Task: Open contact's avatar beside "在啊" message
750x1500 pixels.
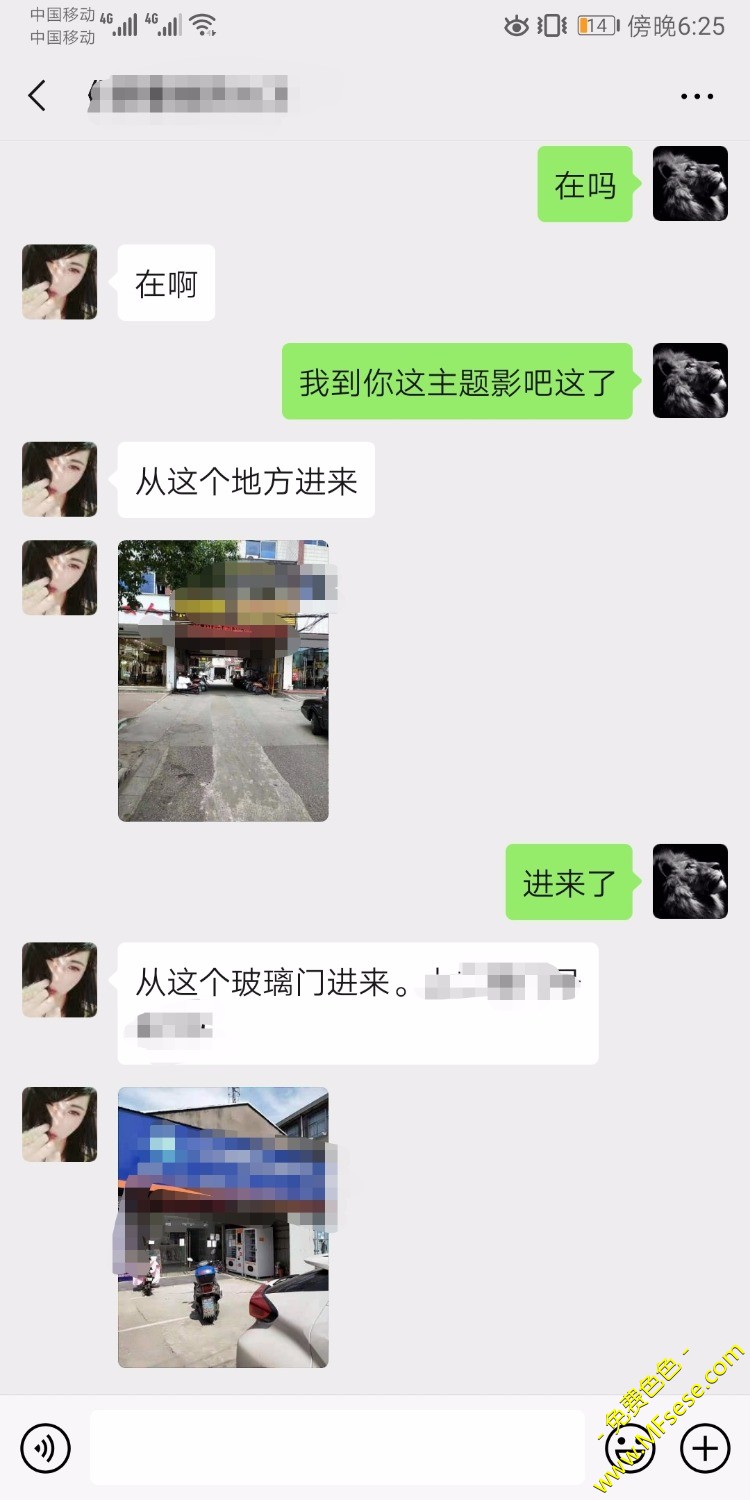Action: tap(60, 282)
